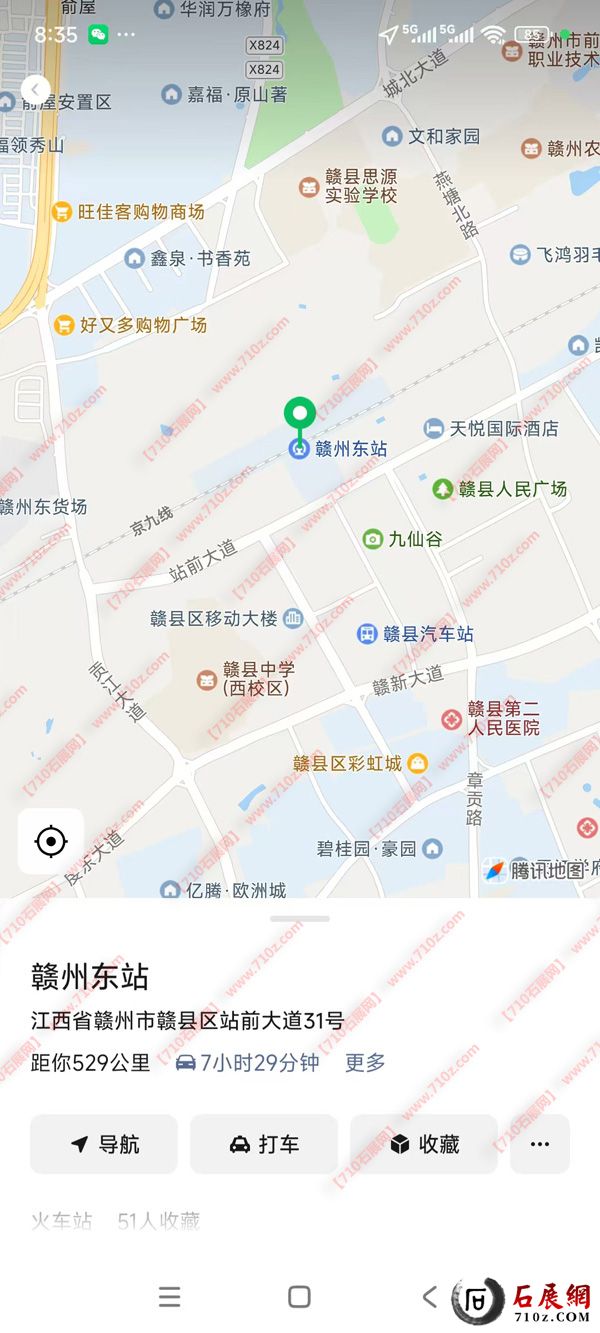
Task: Go to the system home screen
Action: 299,1297
